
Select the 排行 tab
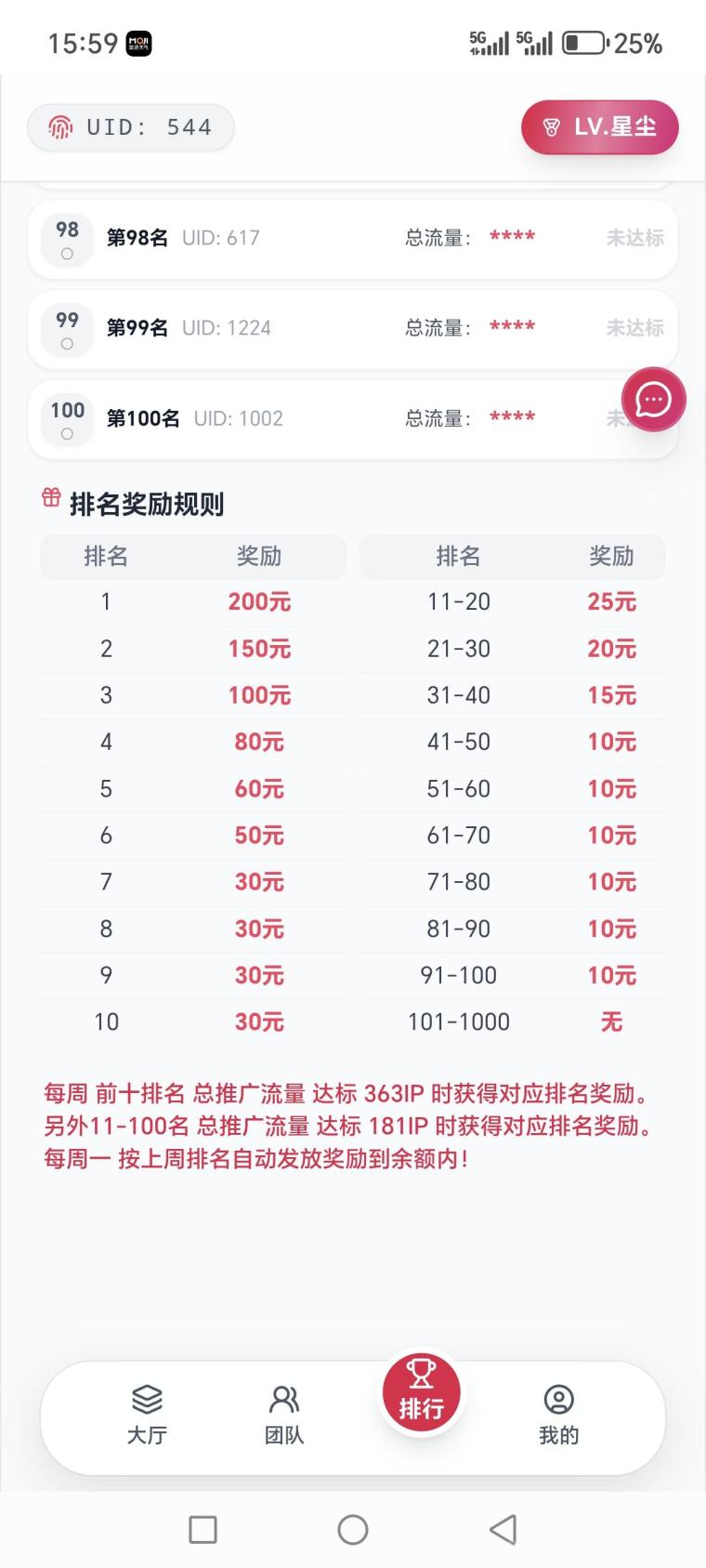tap(421, 1394)
